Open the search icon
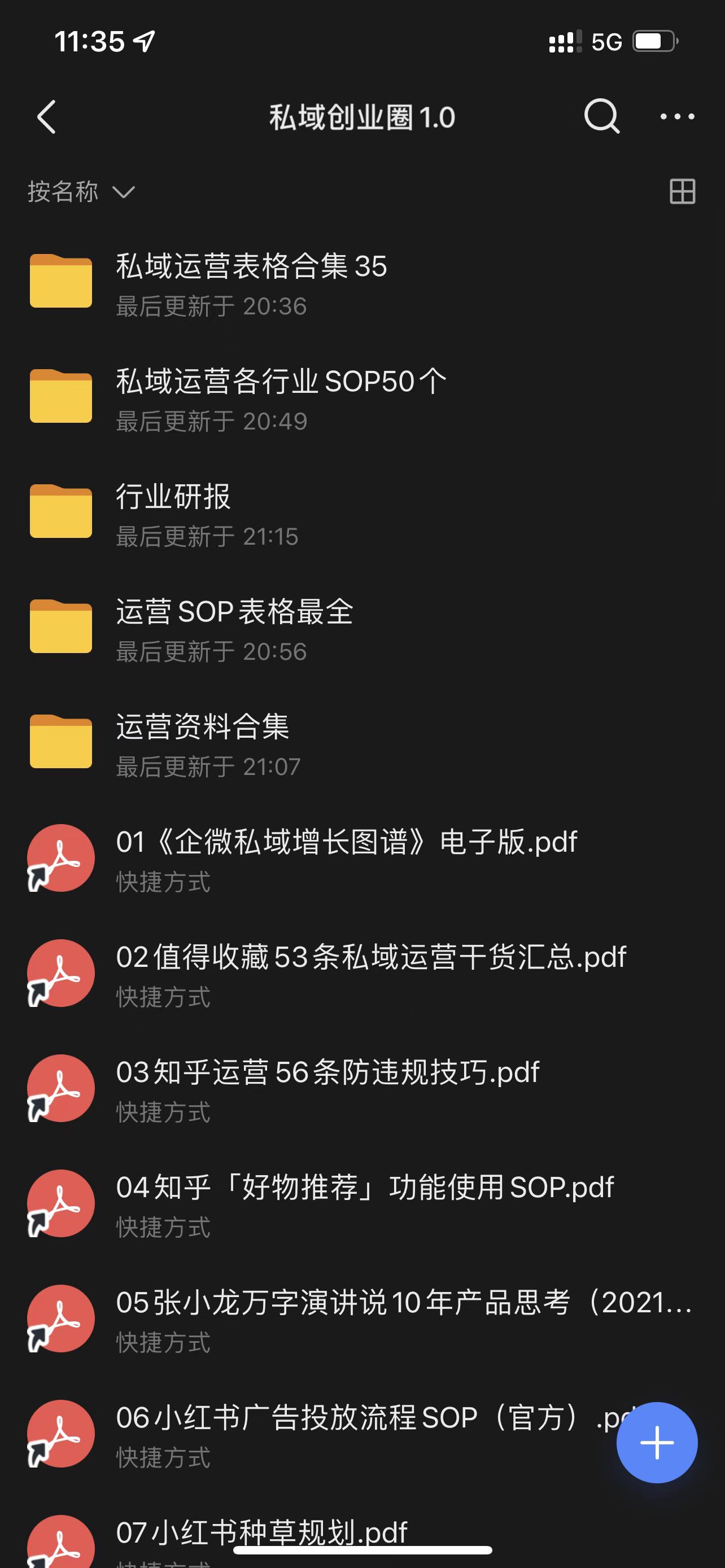The height and width of the screenshot is (1568, 725). pos(601,116)
